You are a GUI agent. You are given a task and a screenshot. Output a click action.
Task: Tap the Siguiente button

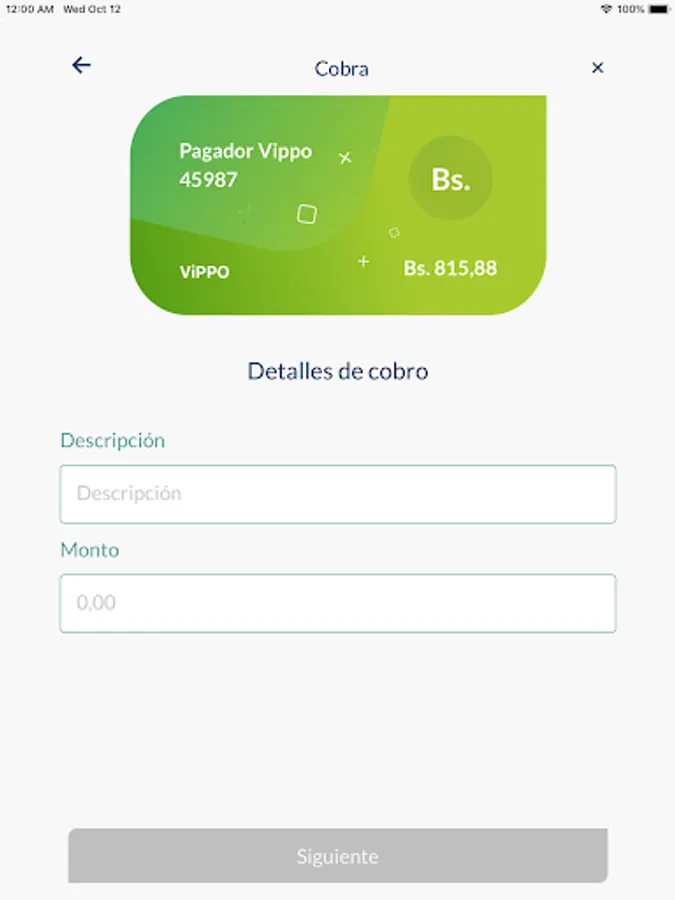338,856
